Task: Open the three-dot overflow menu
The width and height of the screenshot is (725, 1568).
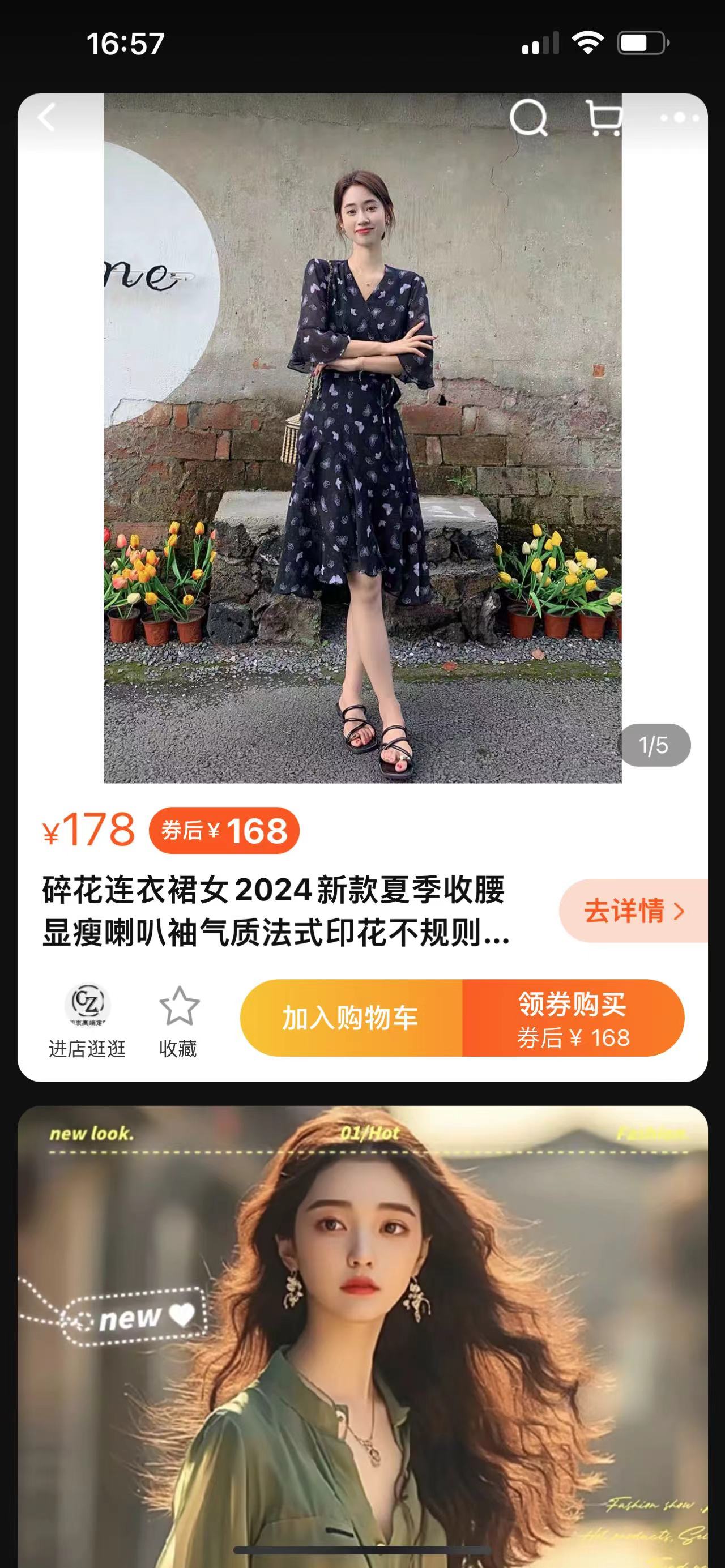Action: (679, 117)
